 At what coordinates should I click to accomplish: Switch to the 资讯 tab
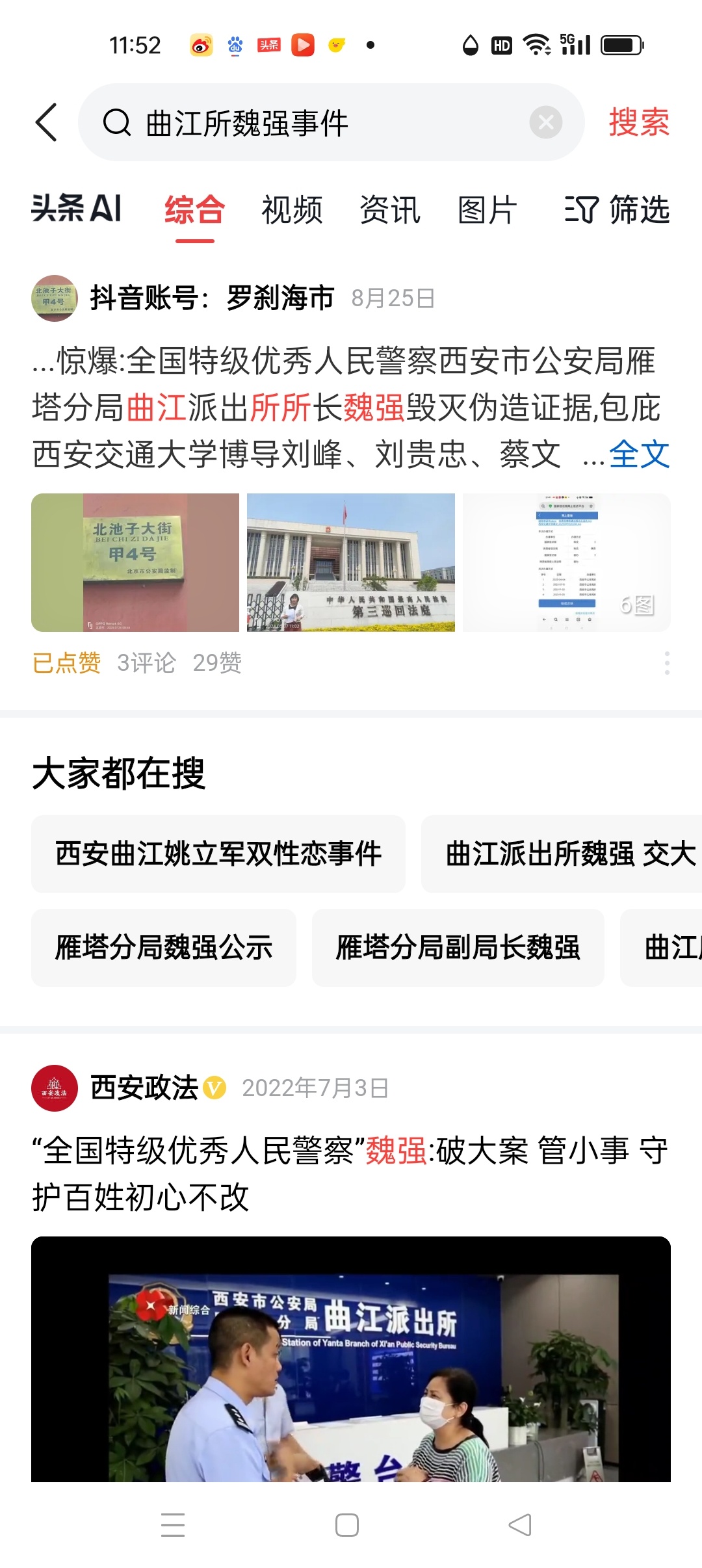click(x=390, y=210)
